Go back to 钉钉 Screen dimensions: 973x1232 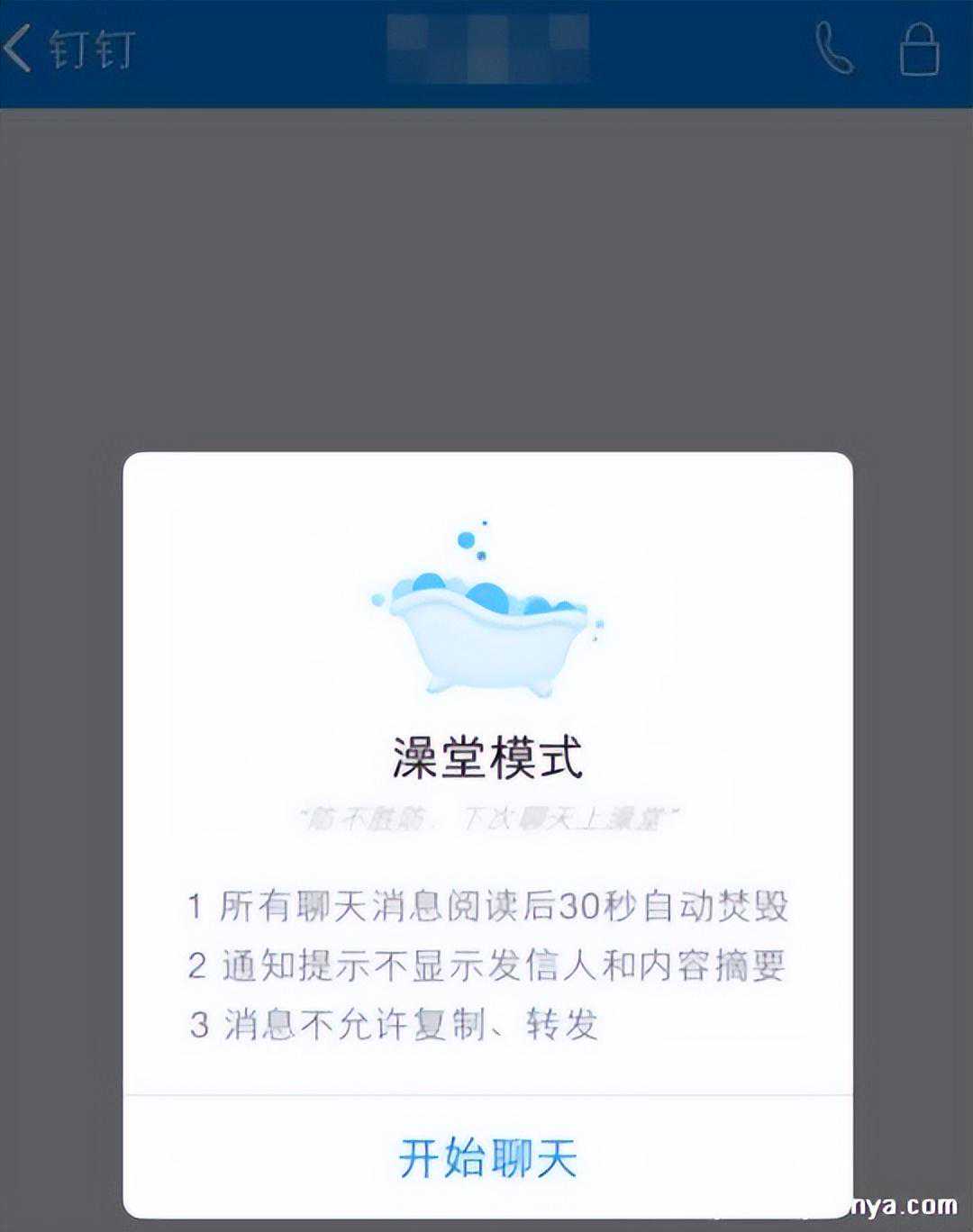[x=70, y=50]
